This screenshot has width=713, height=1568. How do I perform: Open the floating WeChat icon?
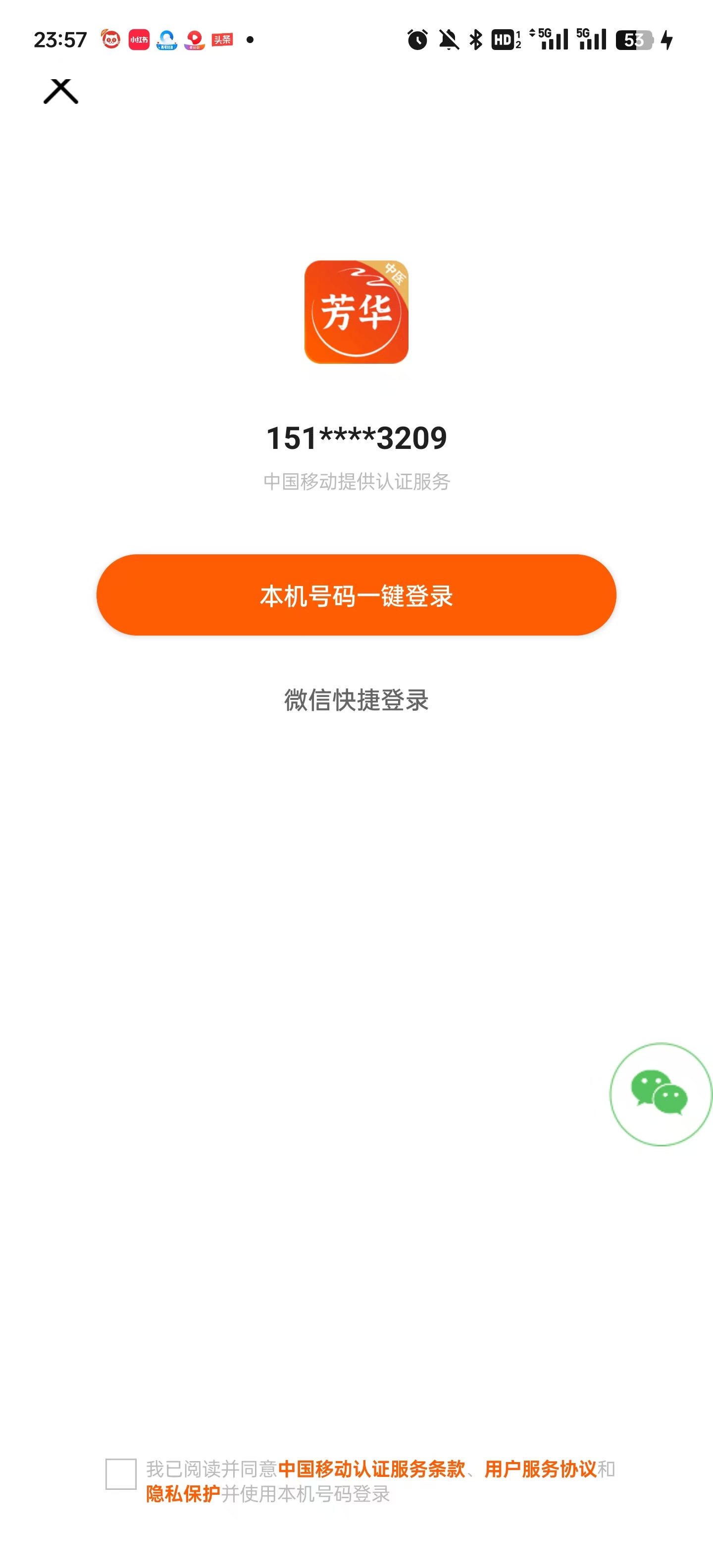[x=660, y=1094]
